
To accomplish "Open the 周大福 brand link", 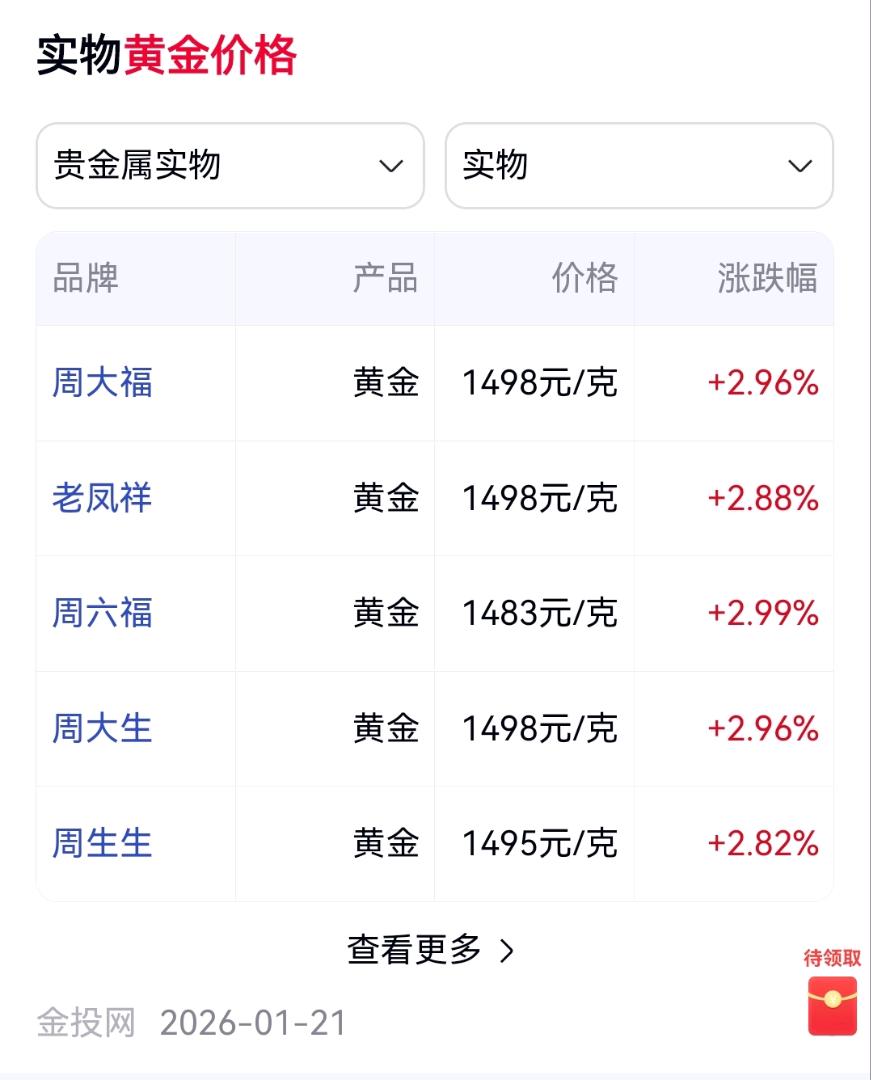I will [x=102, y=383].
